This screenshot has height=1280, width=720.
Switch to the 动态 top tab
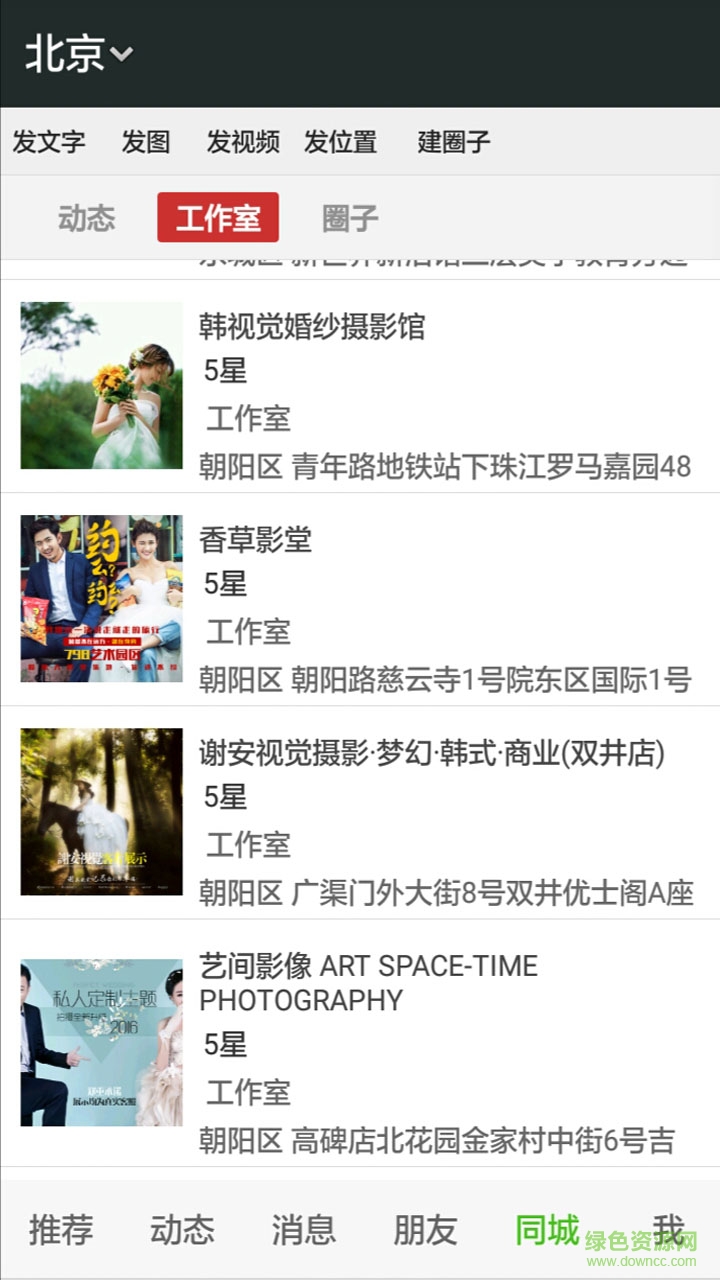pyautogui.click(x=87, y=218)
